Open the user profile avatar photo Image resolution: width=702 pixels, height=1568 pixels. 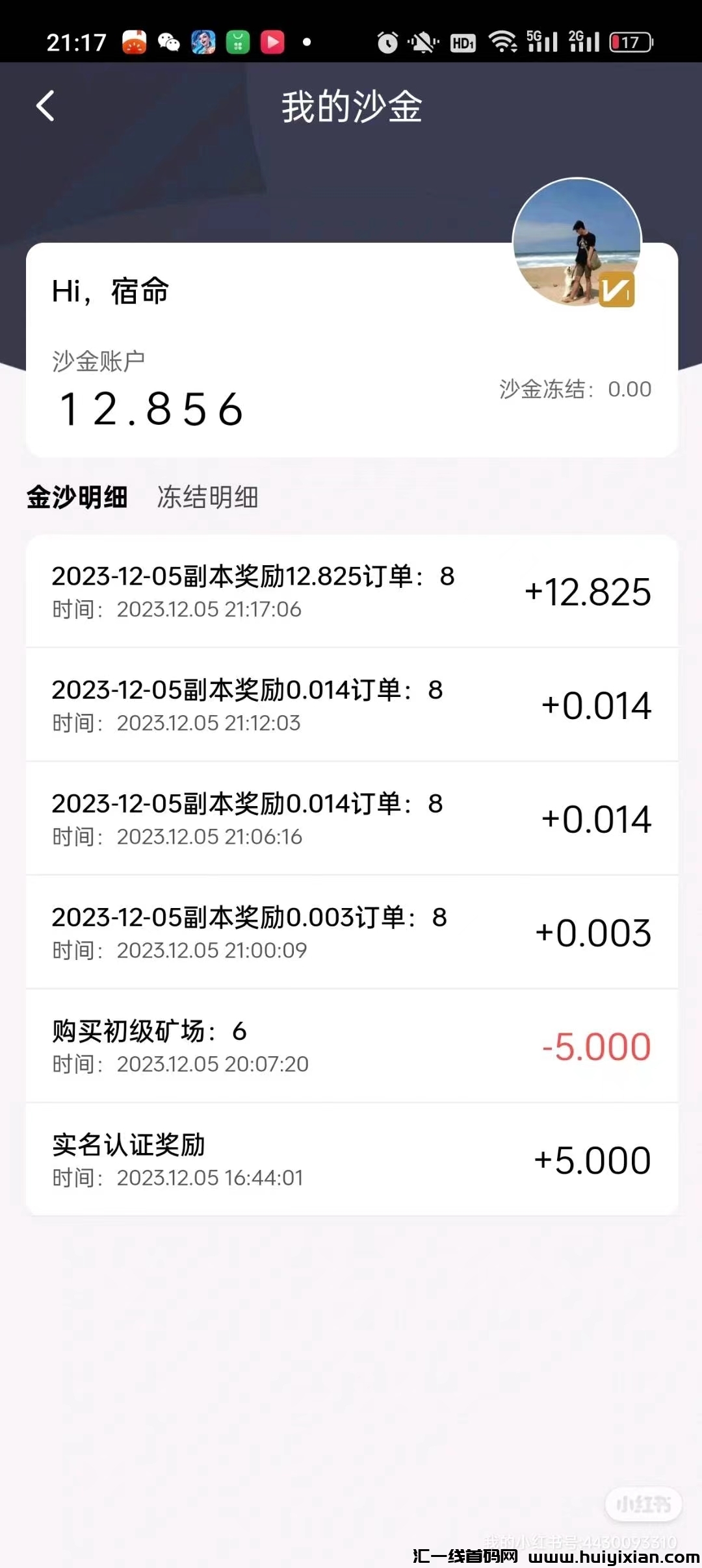point(576,246)
